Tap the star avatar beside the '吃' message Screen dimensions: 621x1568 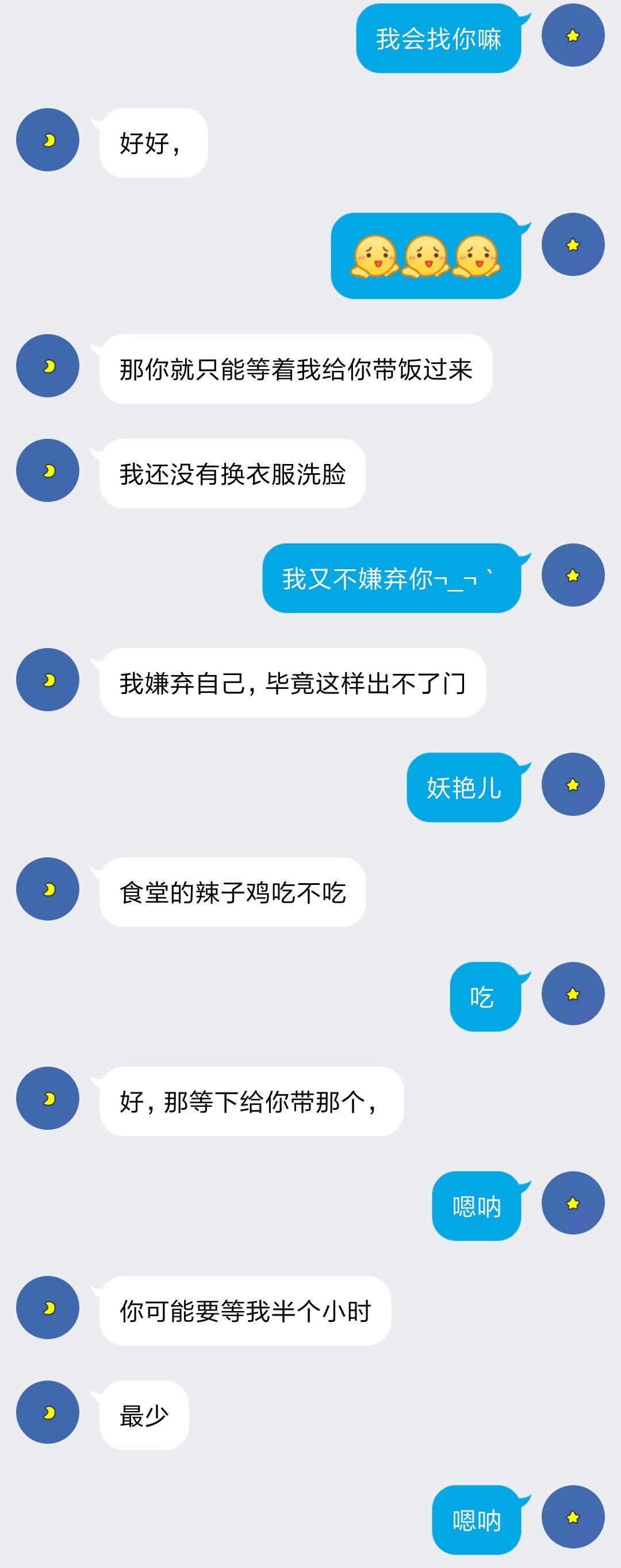(x=572, y=994)
